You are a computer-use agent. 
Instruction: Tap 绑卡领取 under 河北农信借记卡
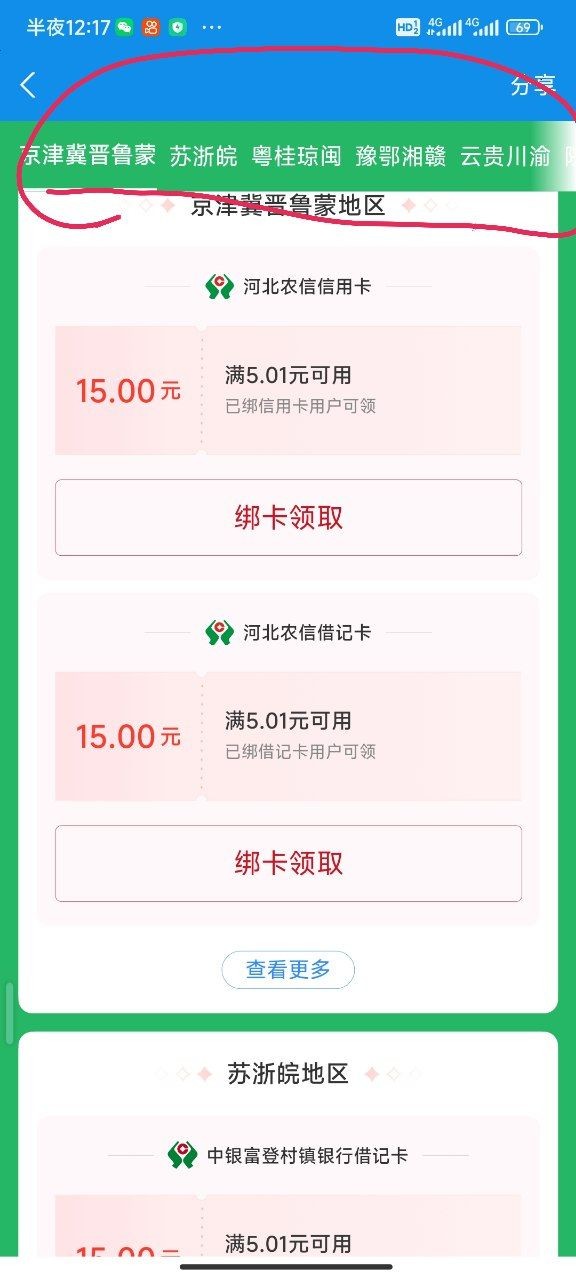[x=288, y=864]
